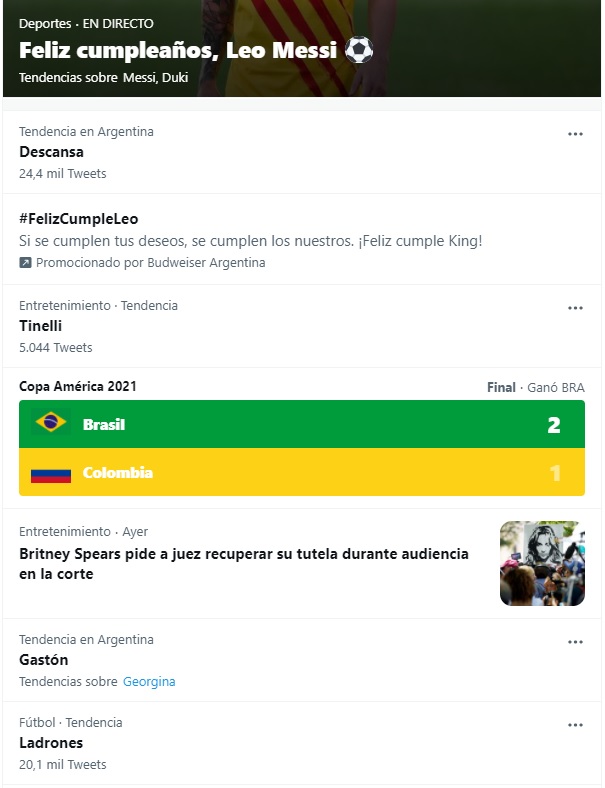Image resolution: width=605 pixels, height=788 pixels.
Task: Open options menu for Tinelli trend
Action: point(575,308)
